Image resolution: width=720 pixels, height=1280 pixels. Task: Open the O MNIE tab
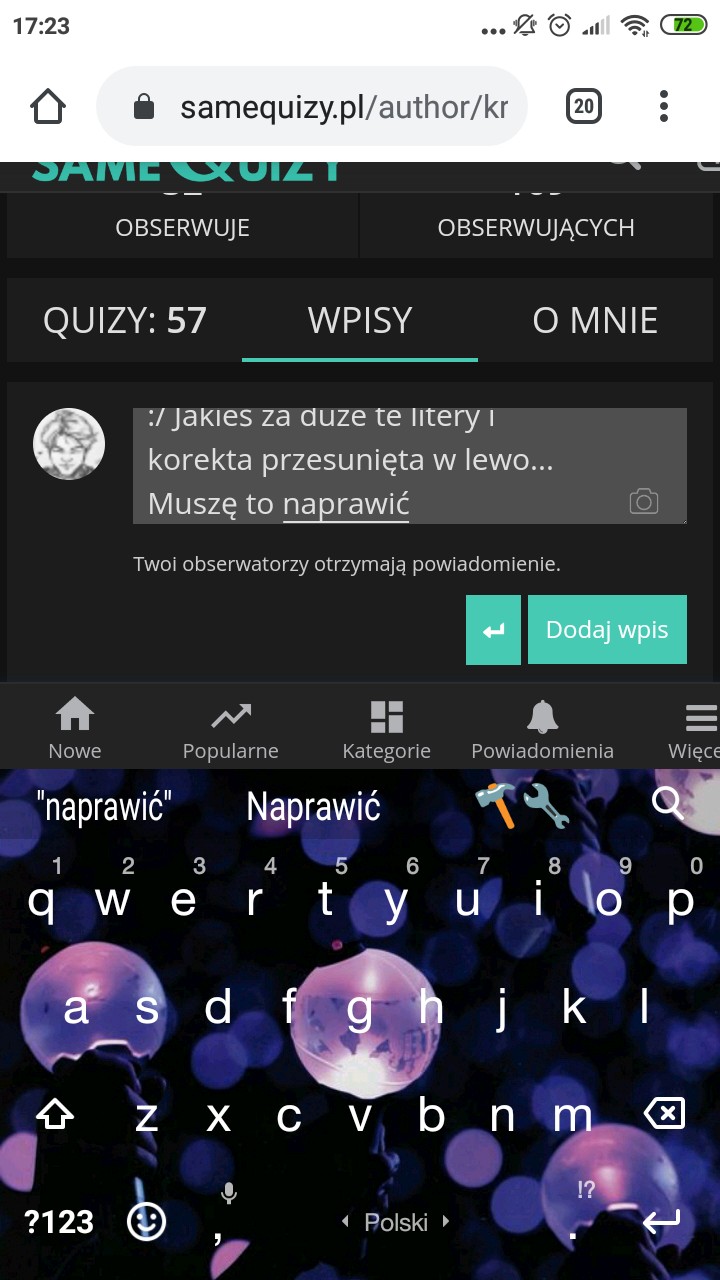tap(595, 321)
